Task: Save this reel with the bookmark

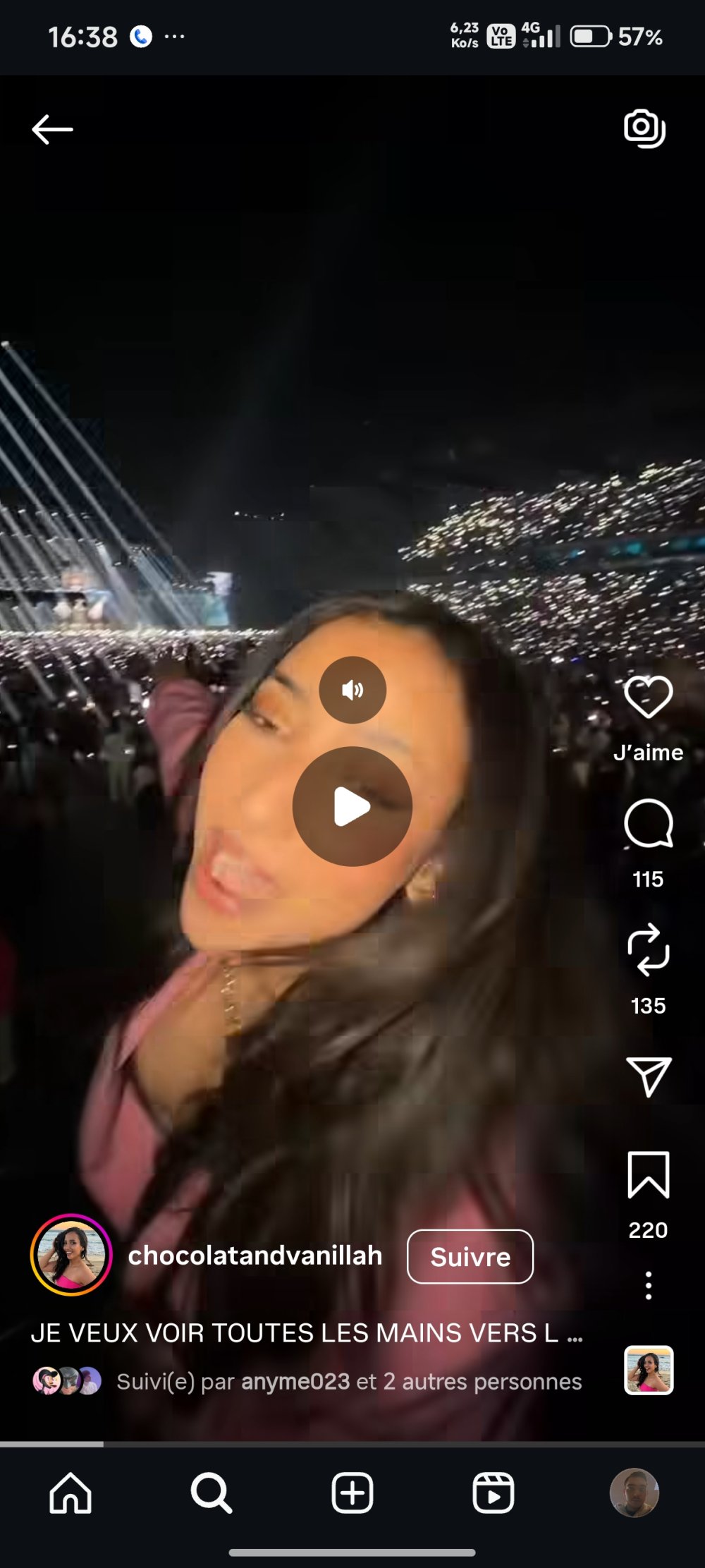Action: pyautogui.click(x=648, y=1175)
